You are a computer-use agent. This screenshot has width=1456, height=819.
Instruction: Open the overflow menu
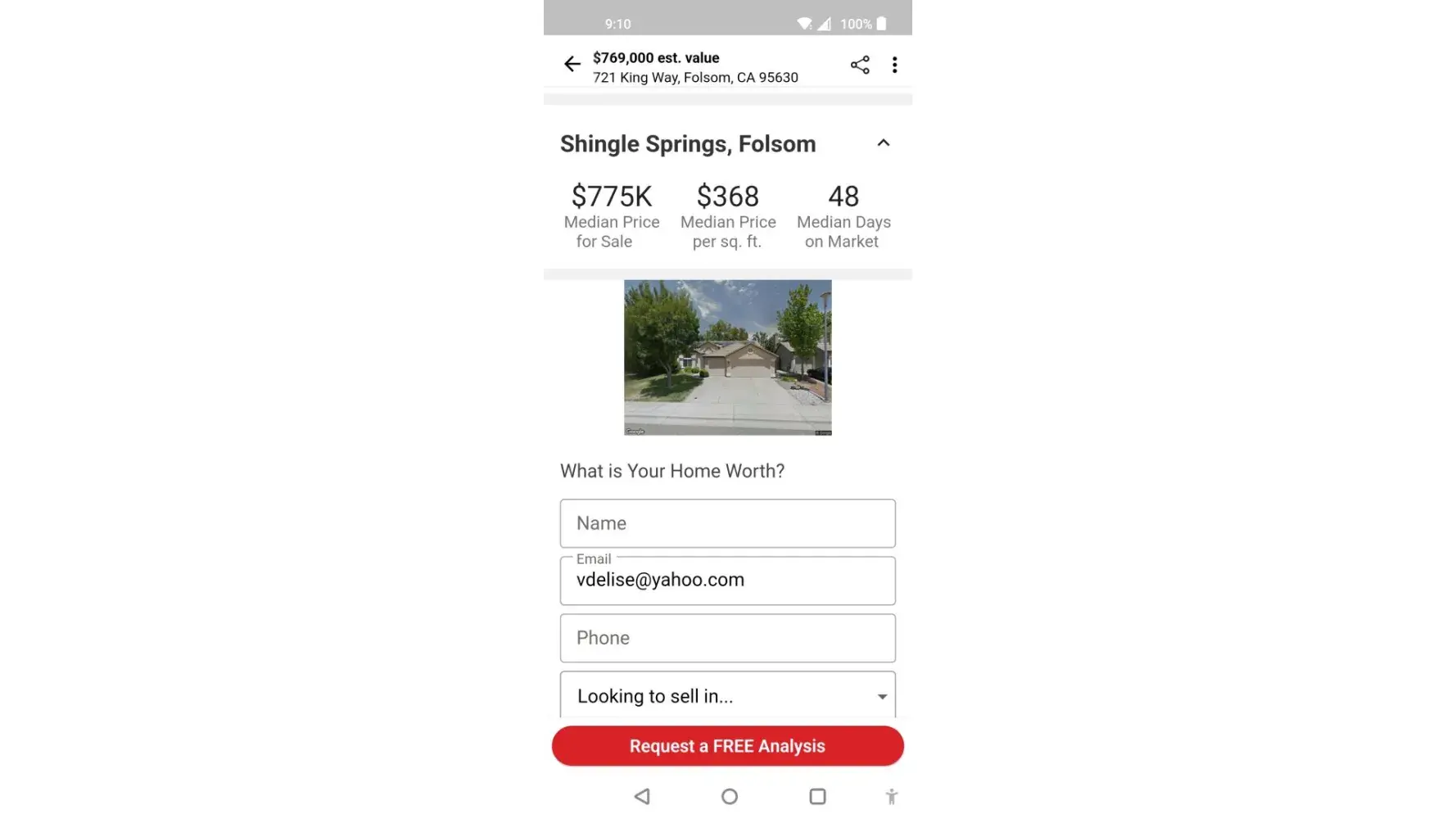[x=894, y=65]
